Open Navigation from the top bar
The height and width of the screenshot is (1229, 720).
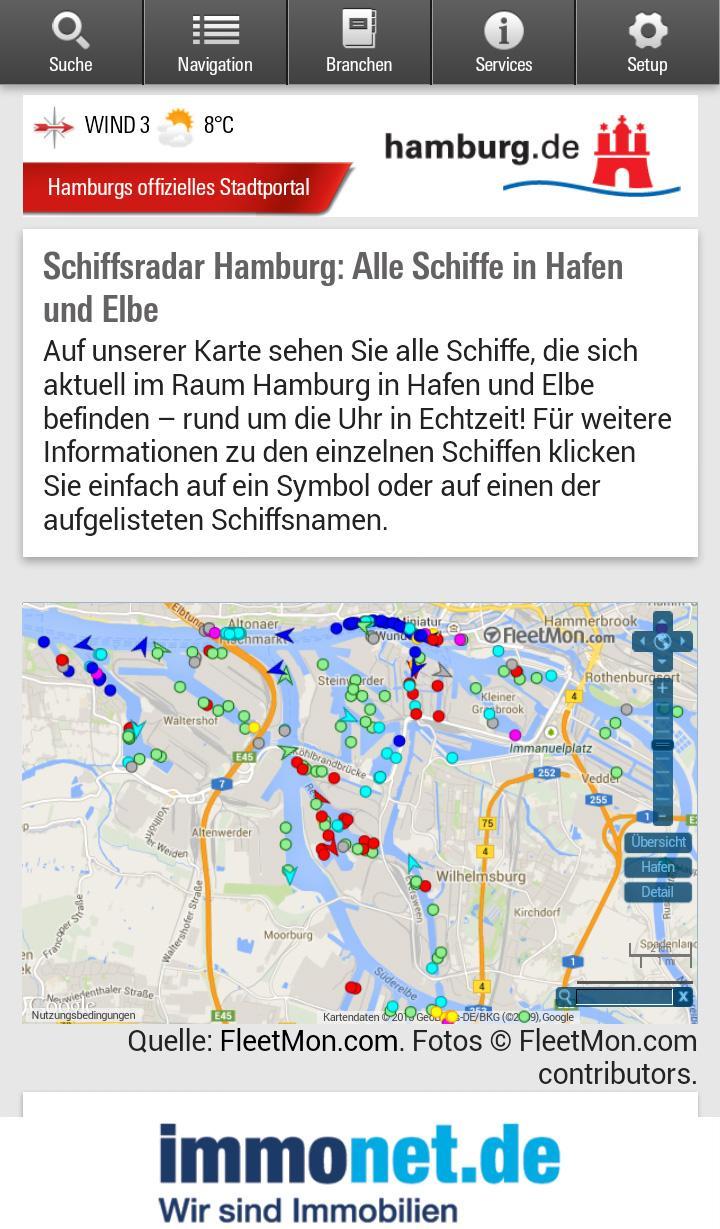point(215,30)
